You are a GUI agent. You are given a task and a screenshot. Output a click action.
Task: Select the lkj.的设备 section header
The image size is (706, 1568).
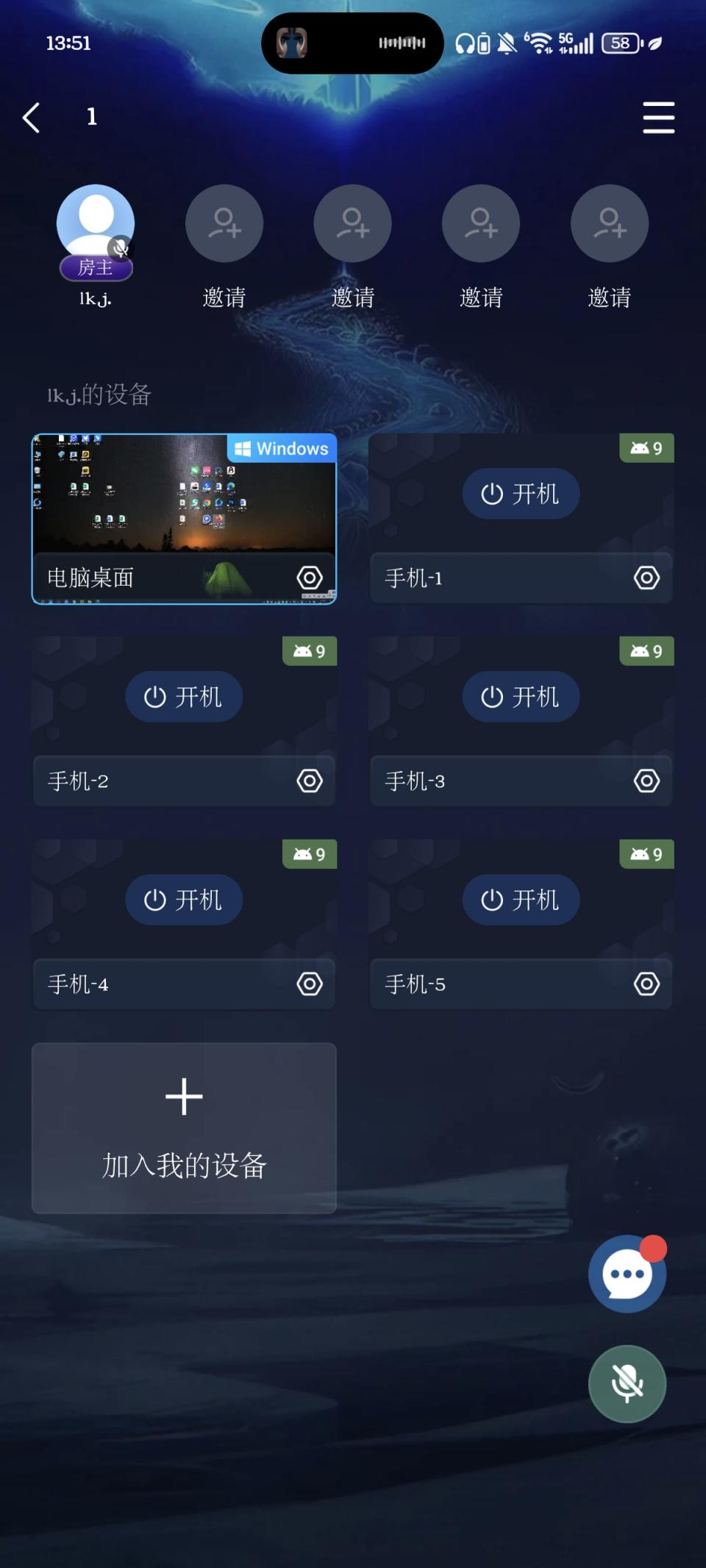[100, 395]
